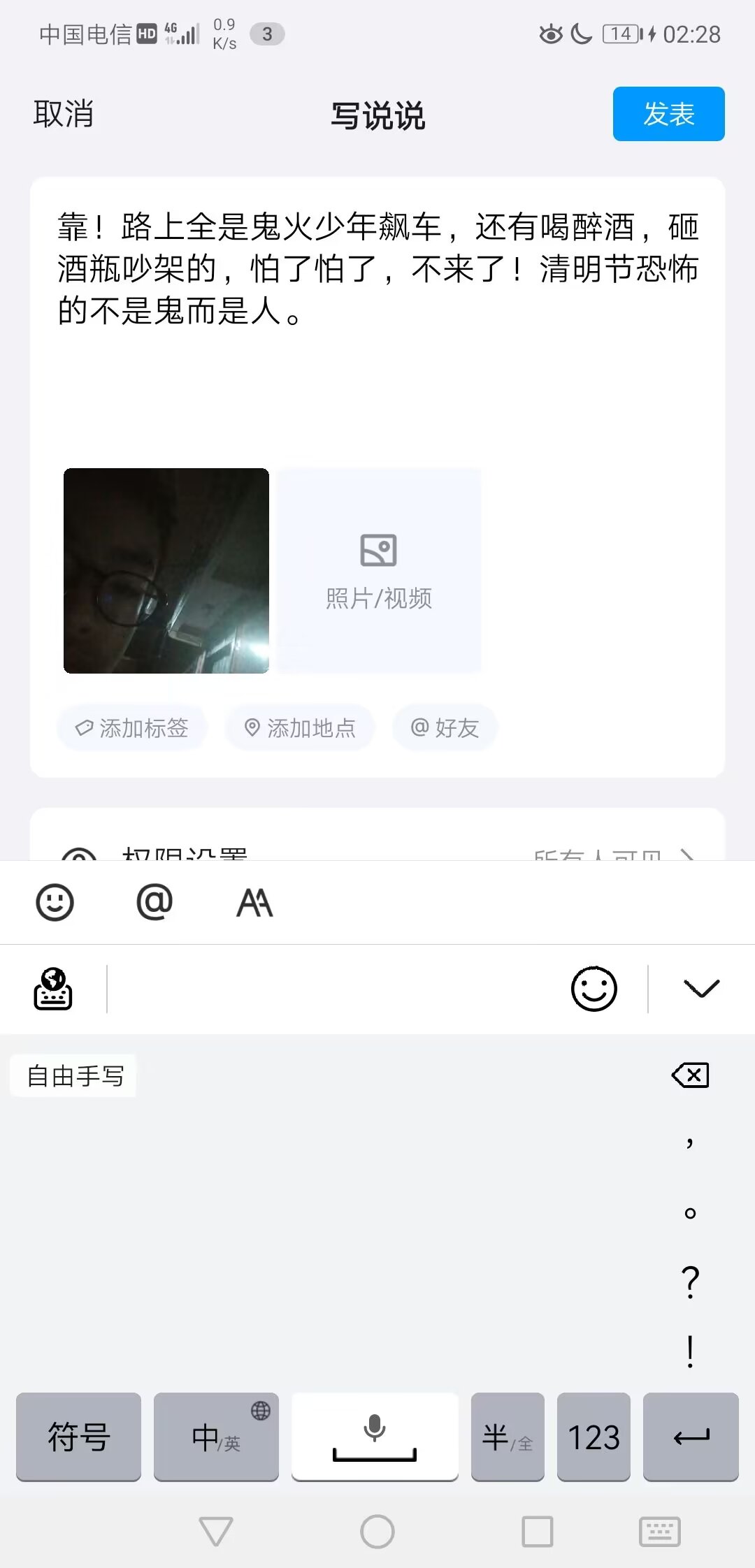
Task: Add another 照片/视频 to the post
Action: pyautogui.click(x=378, y=571)
